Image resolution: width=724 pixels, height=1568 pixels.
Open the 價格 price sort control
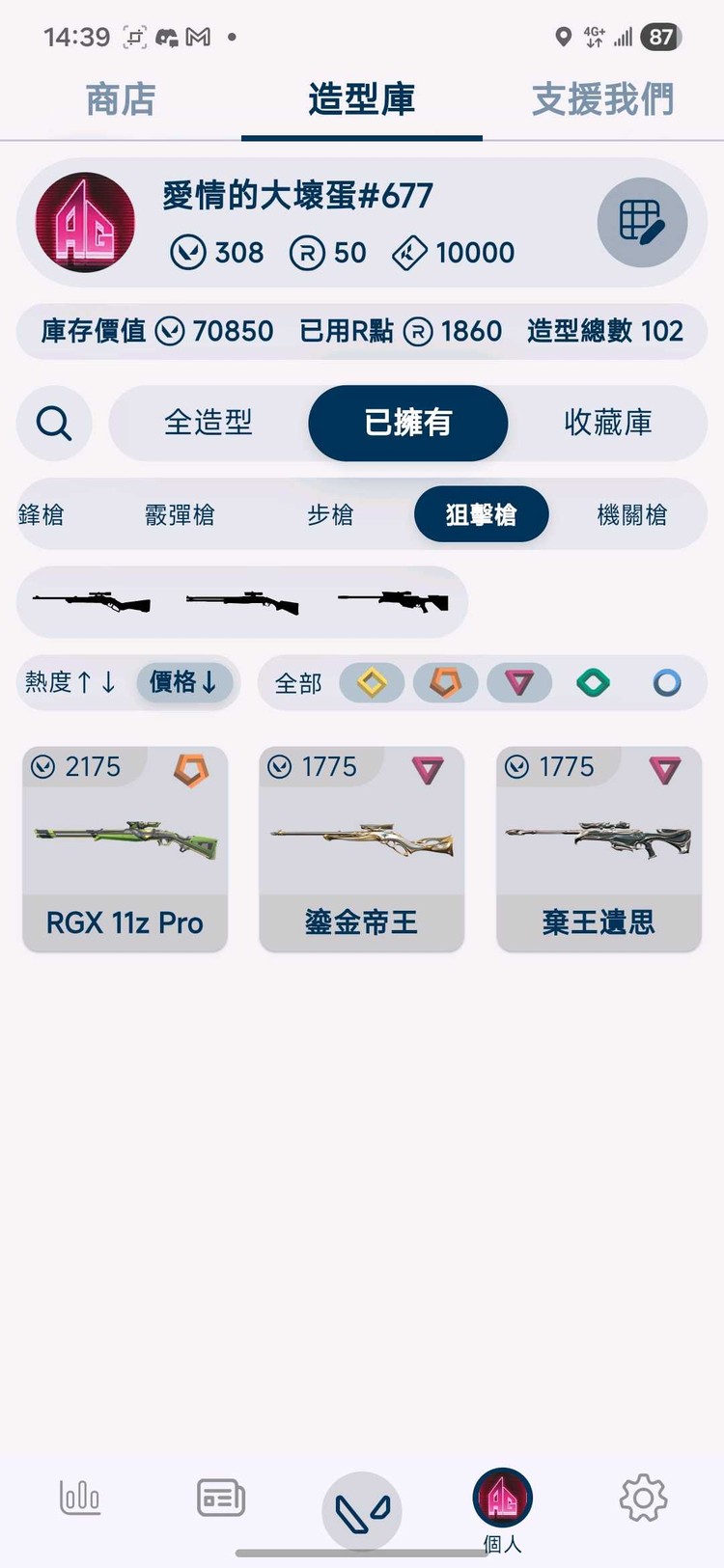tap(184, 682)
